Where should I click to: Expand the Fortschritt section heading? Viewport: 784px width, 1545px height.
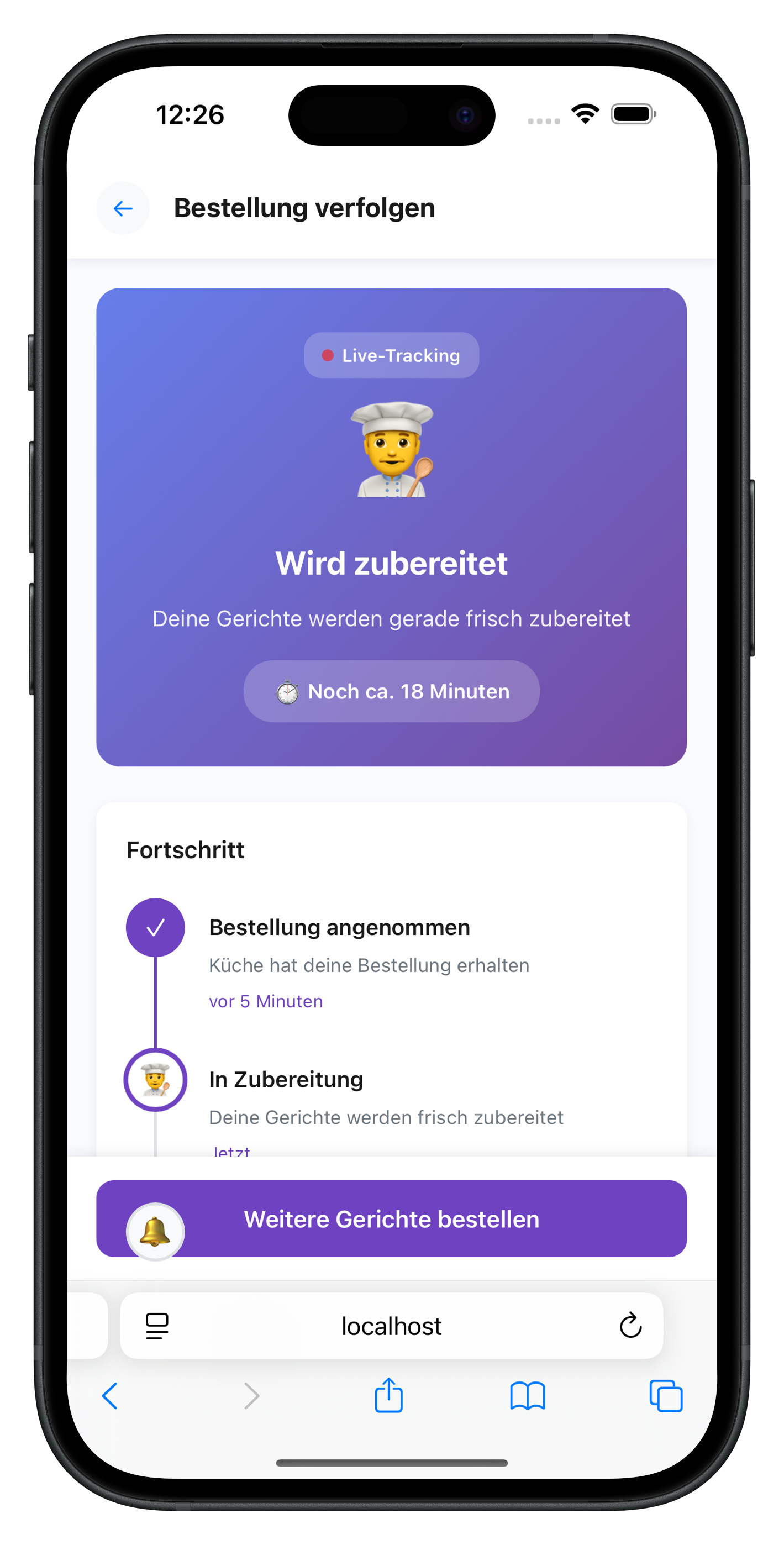click(x=185, y=850)
